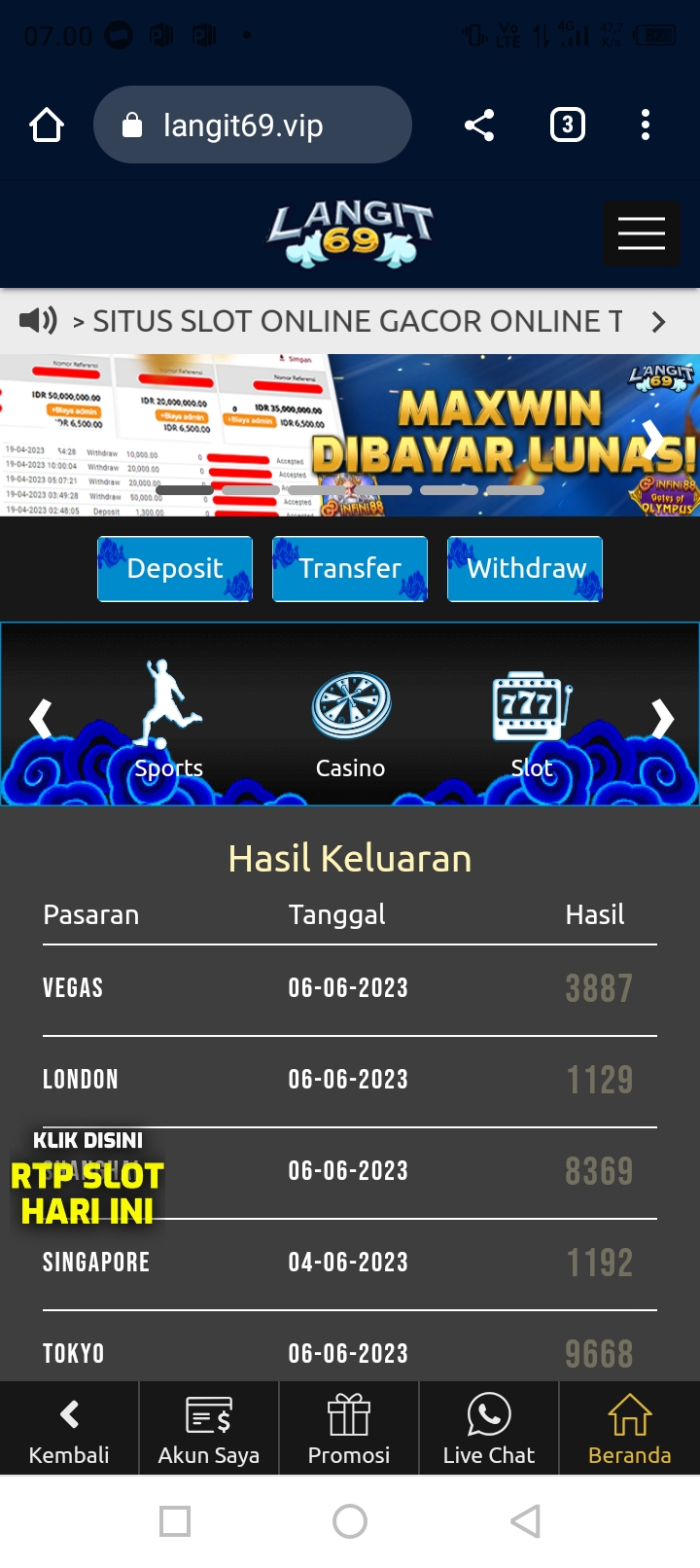Open the browser tab switcher
This screenshot has width=700, height=1568.
tap(568, 125)
